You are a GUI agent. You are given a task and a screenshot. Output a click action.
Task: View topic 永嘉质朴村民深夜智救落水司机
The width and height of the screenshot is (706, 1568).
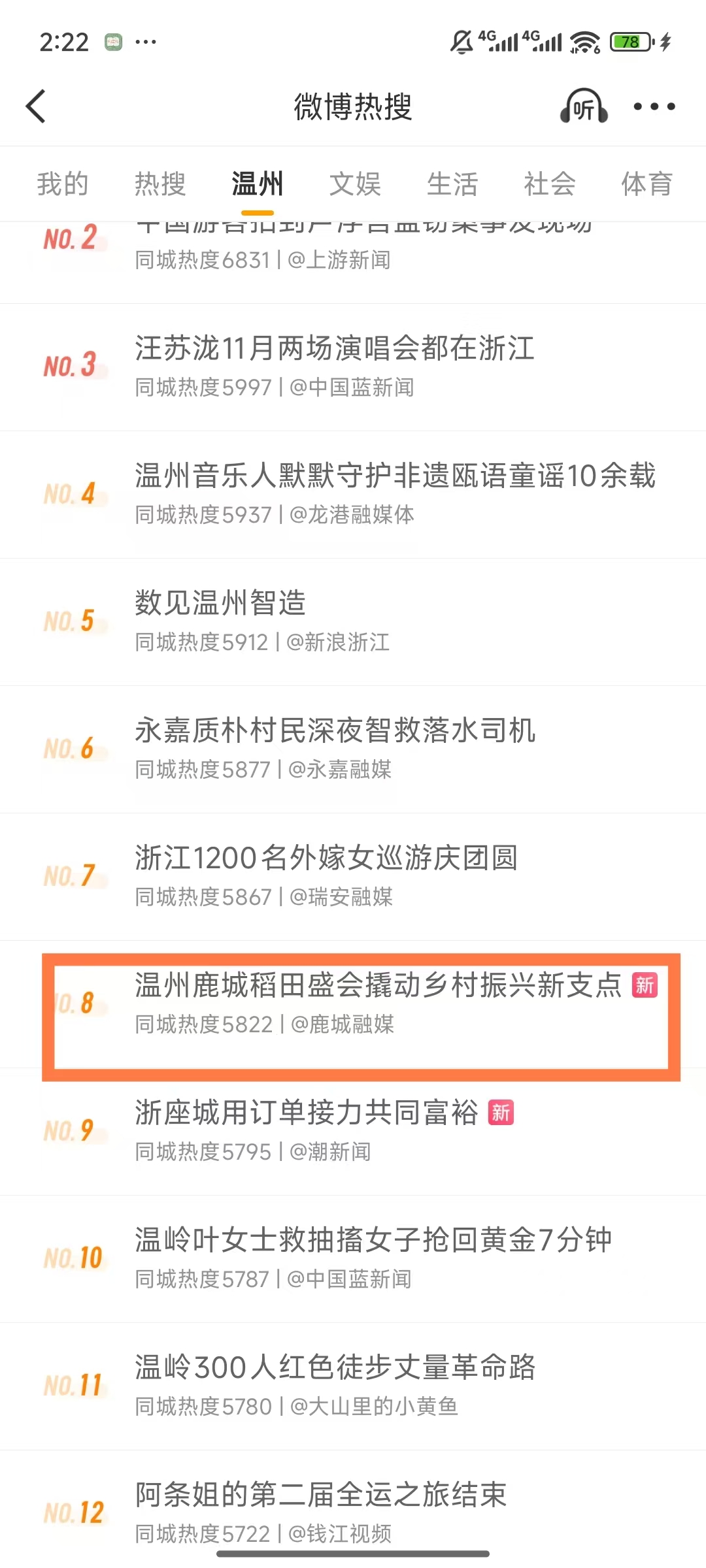click(335, 730)
